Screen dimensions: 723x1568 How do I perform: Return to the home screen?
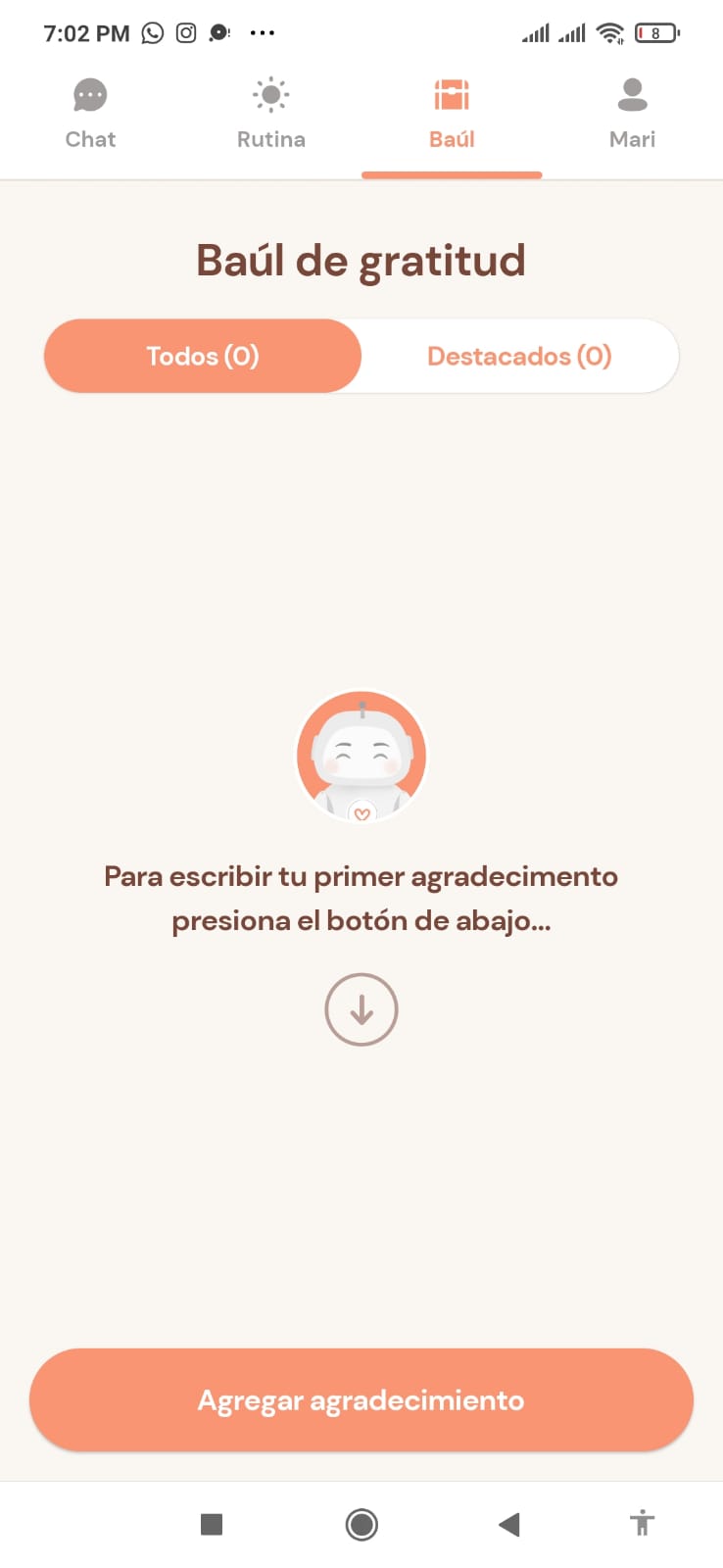pyautogui.click(x=361, y=1524)
